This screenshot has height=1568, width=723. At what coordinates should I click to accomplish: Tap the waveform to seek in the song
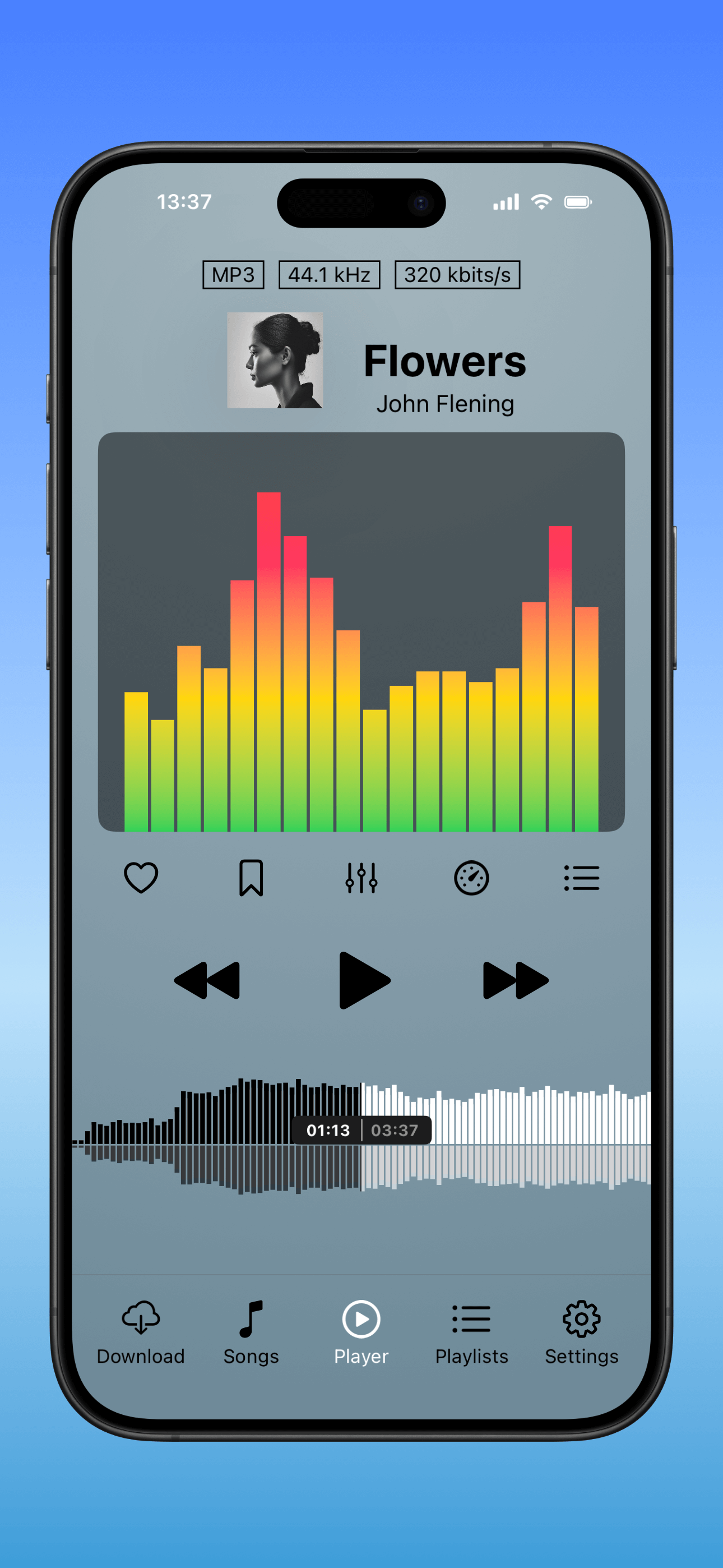click(x=361, y=1136)
